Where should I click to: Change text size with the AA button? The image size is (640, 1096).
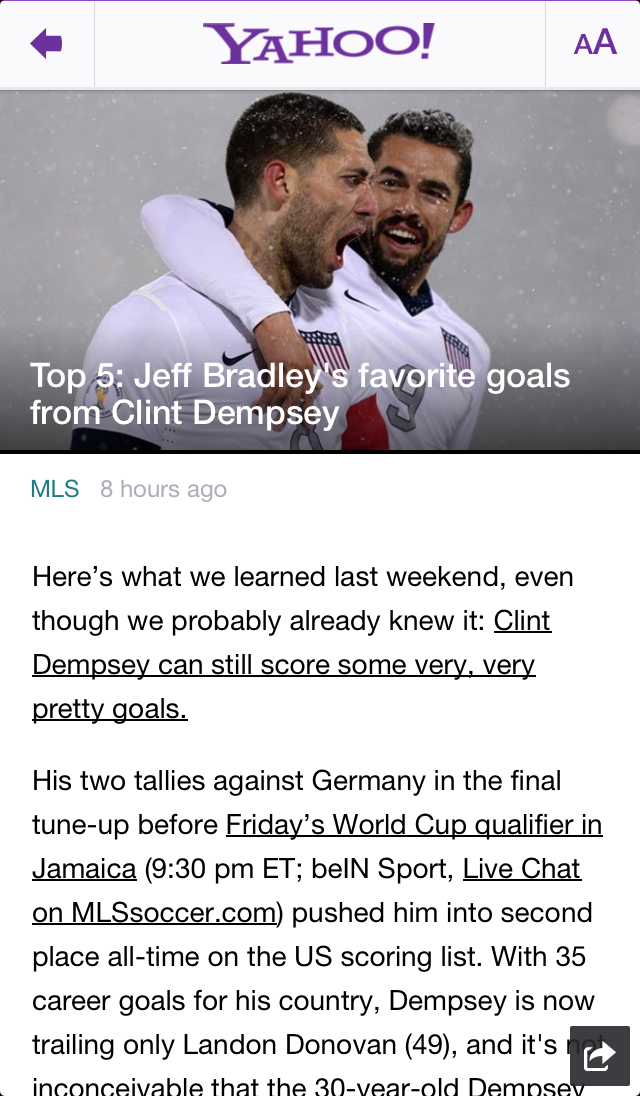(594, 44)
